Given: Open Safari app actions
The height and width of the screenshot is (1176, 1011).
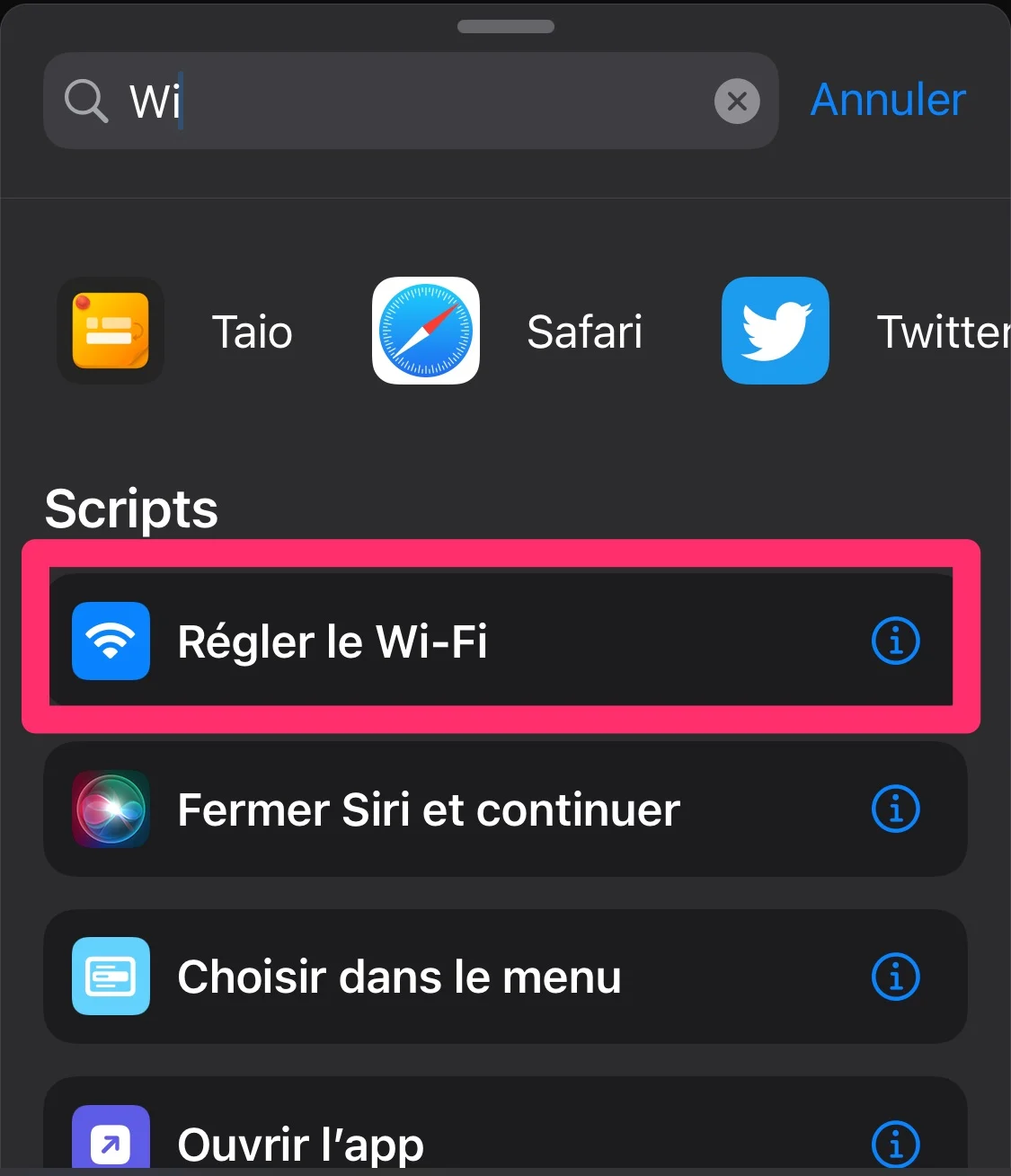Looking at the screenshot, I should point(426,331).
